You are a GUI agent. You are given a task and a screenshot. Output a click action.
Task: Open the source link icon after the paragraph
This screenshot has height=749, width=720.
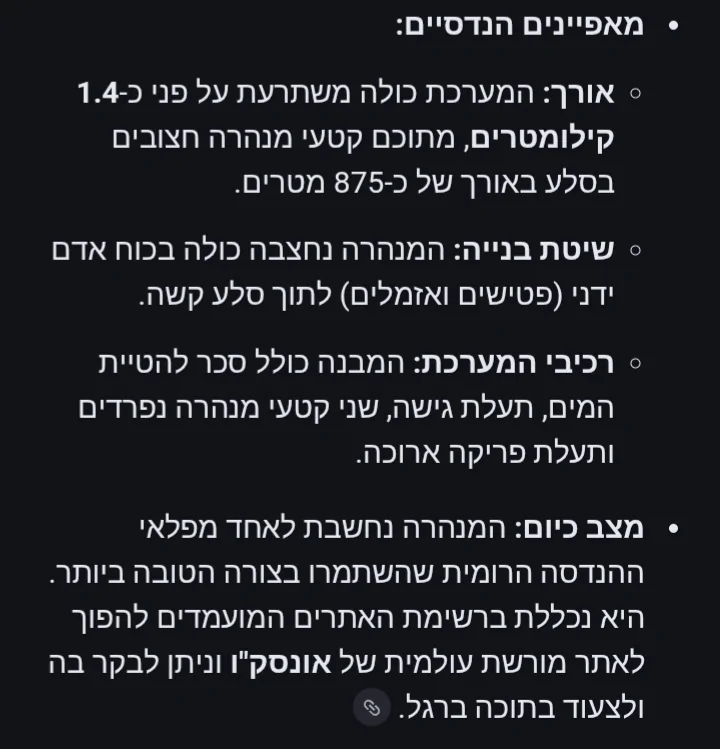[372, 709]
